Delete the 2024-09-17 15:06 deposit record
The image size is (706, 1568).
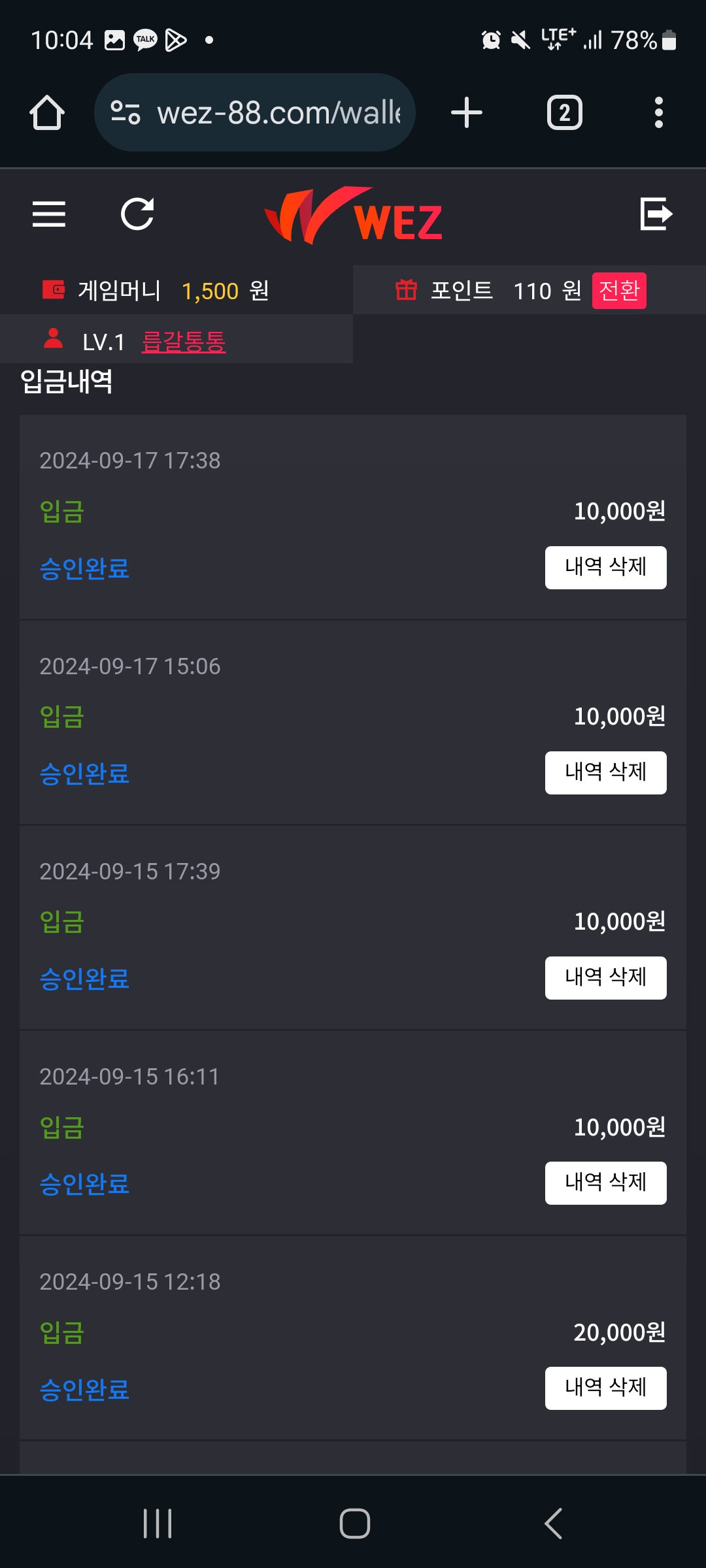[605, 772]
